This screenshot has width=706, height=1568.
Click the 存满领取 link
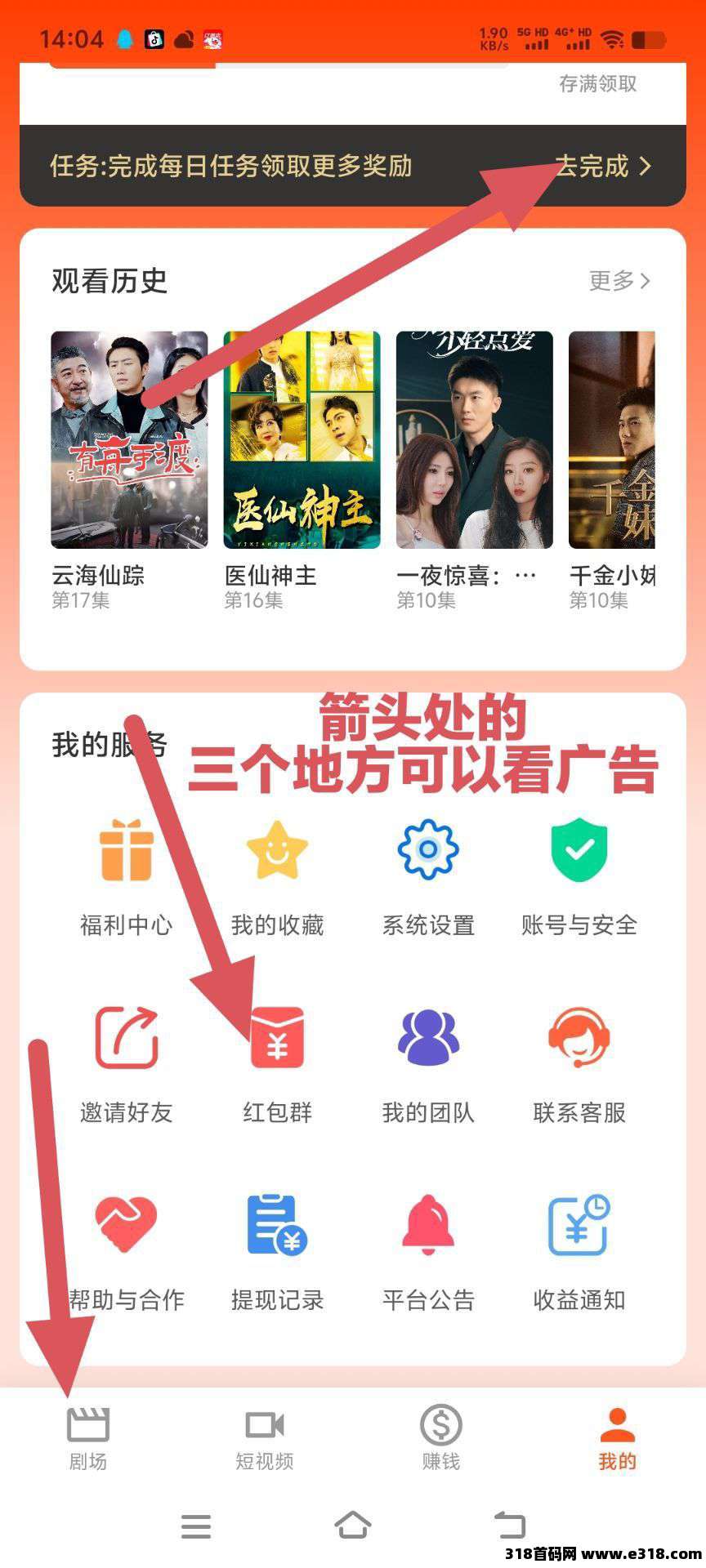point(597,84)
